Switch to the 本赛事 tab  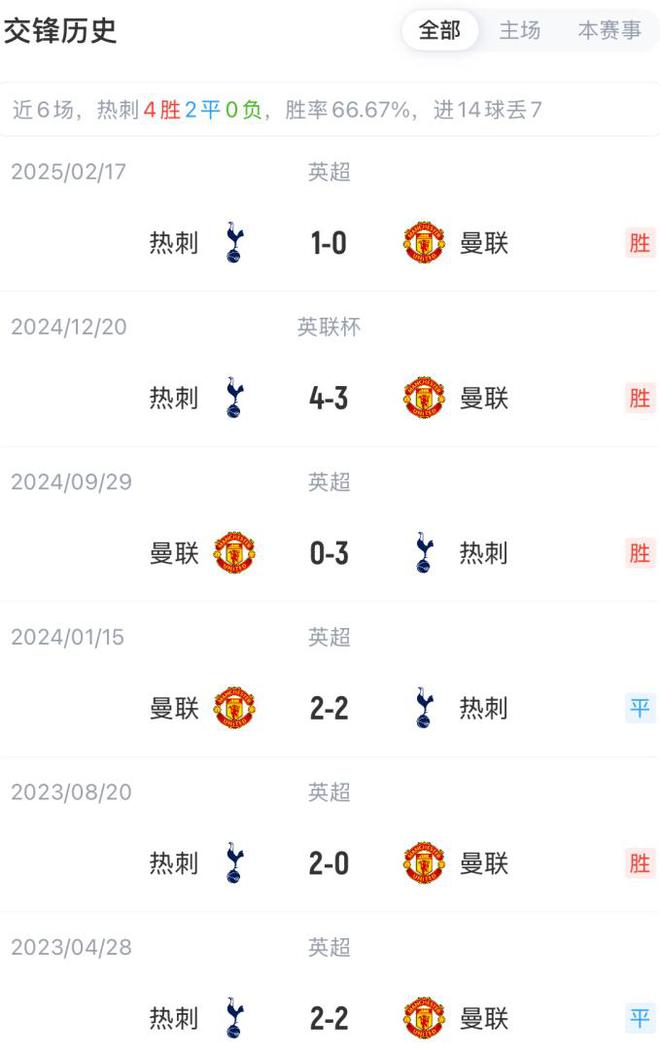click(x=609, y=31)
